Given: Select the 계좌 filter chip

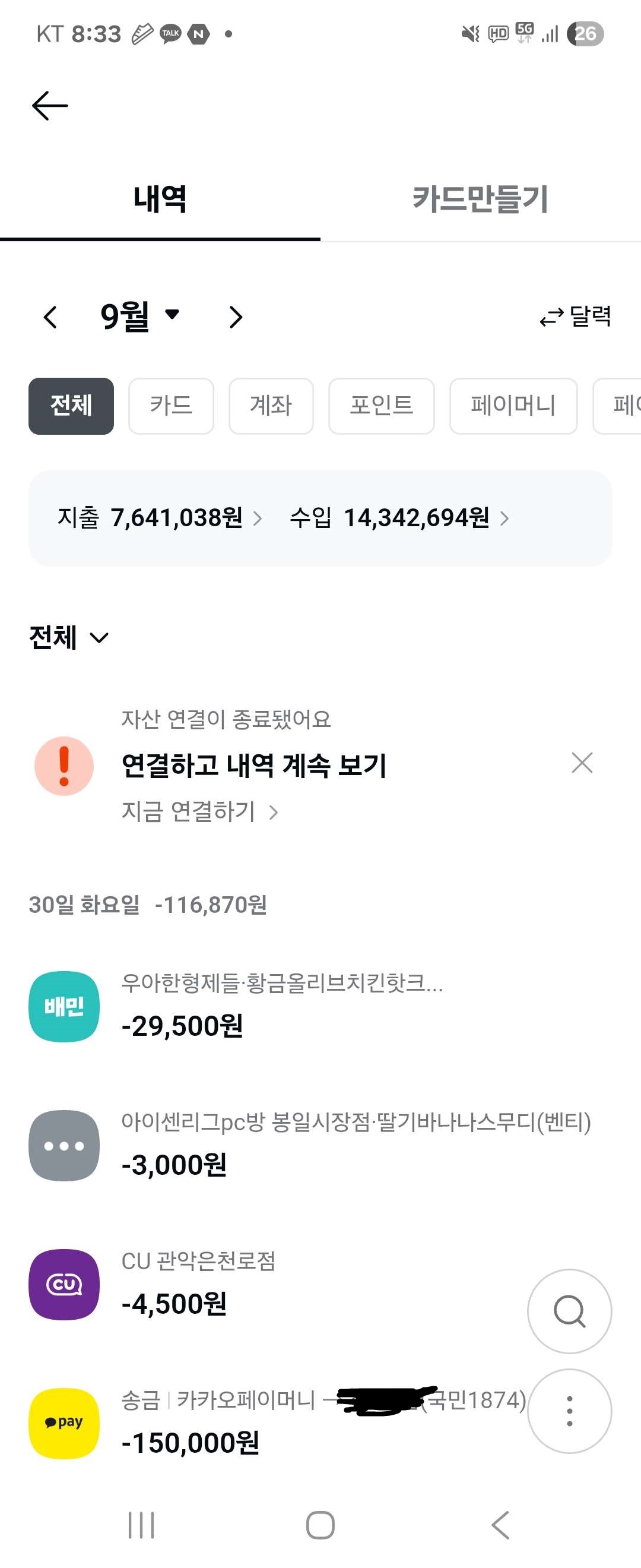Looking at the screenshot, I should [x=271, y=406].
